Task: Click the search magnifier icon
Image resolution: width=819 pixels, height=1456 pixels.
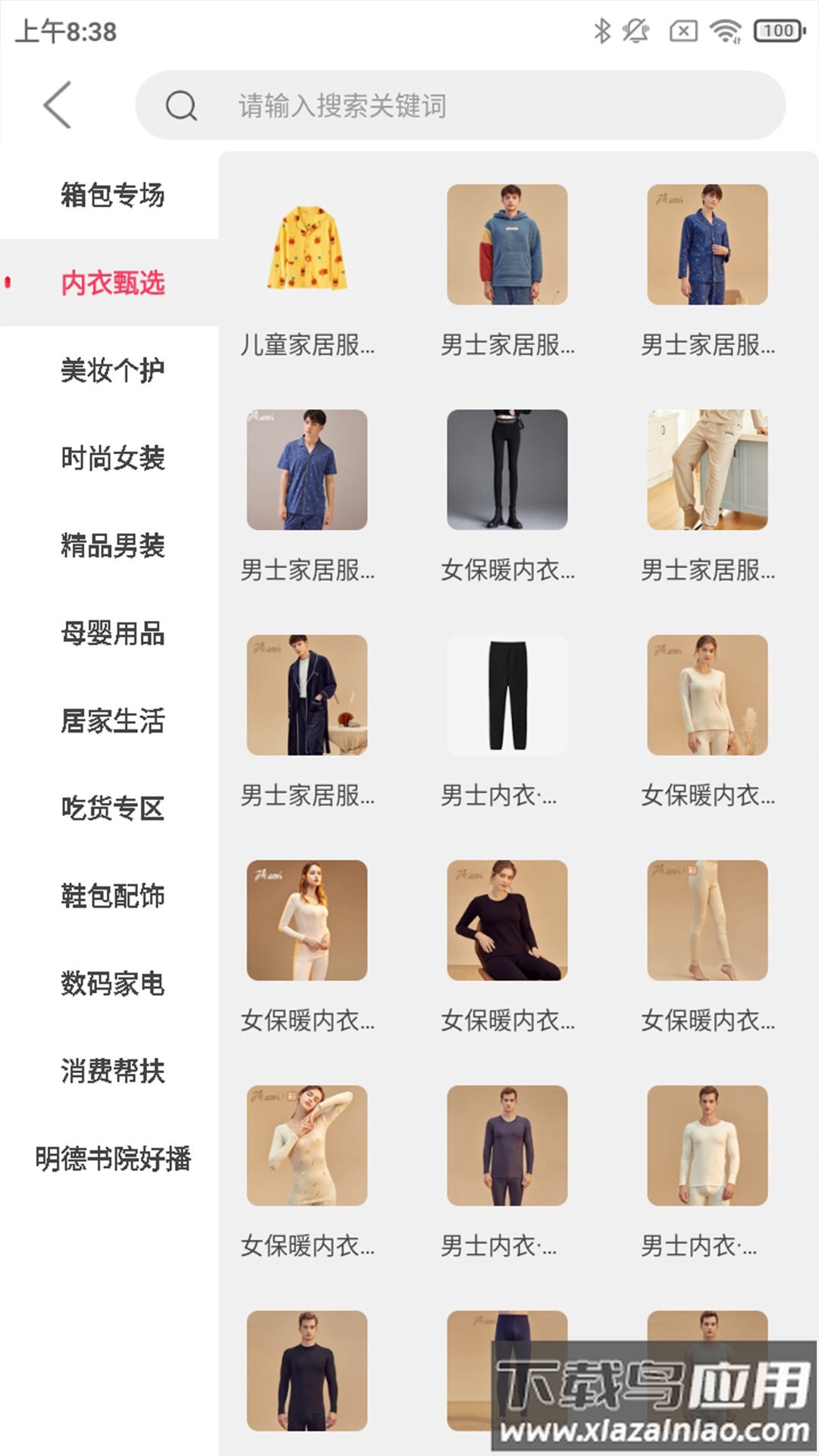Action: 180,106
